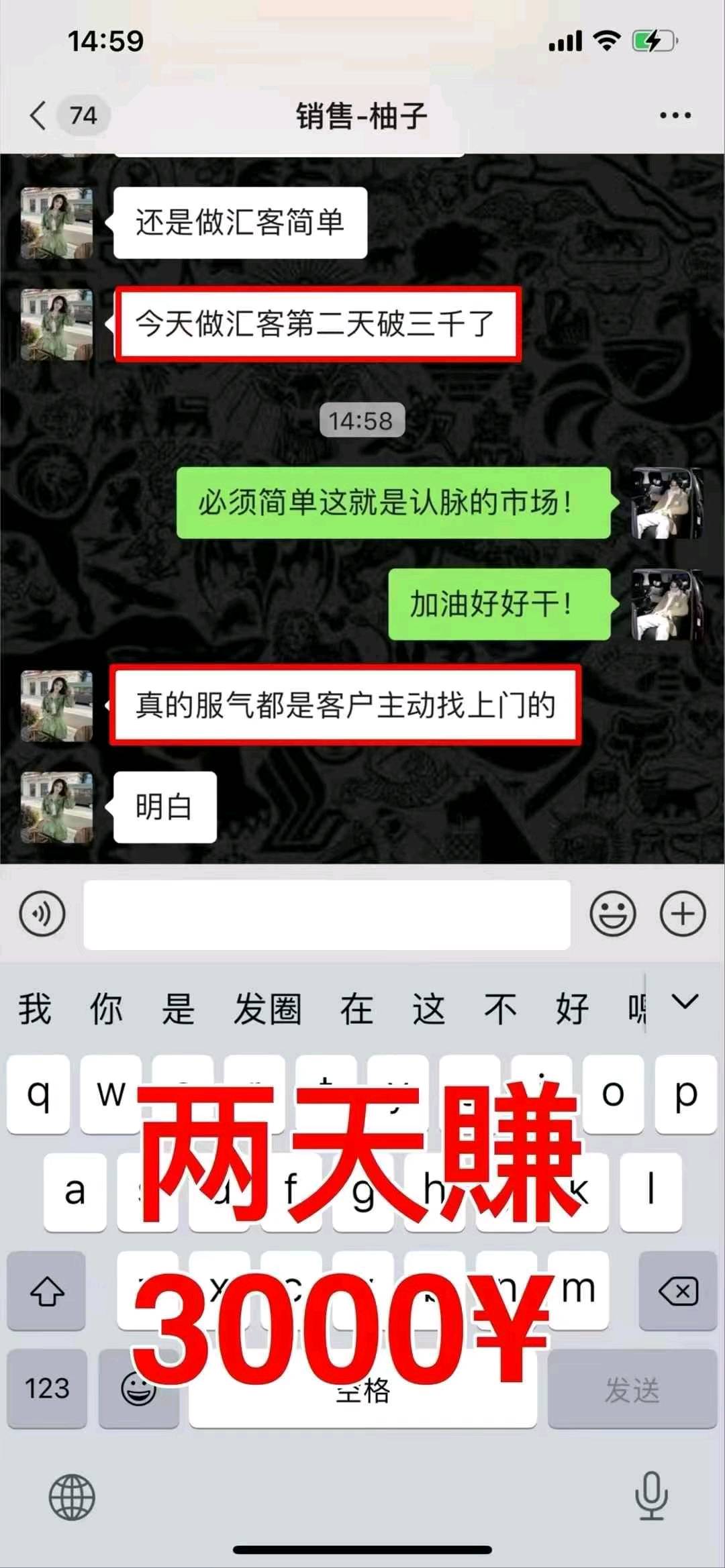This screenshot has height=1568, width=725.
Task: Go back to the chat list
Action: [39, 115]
